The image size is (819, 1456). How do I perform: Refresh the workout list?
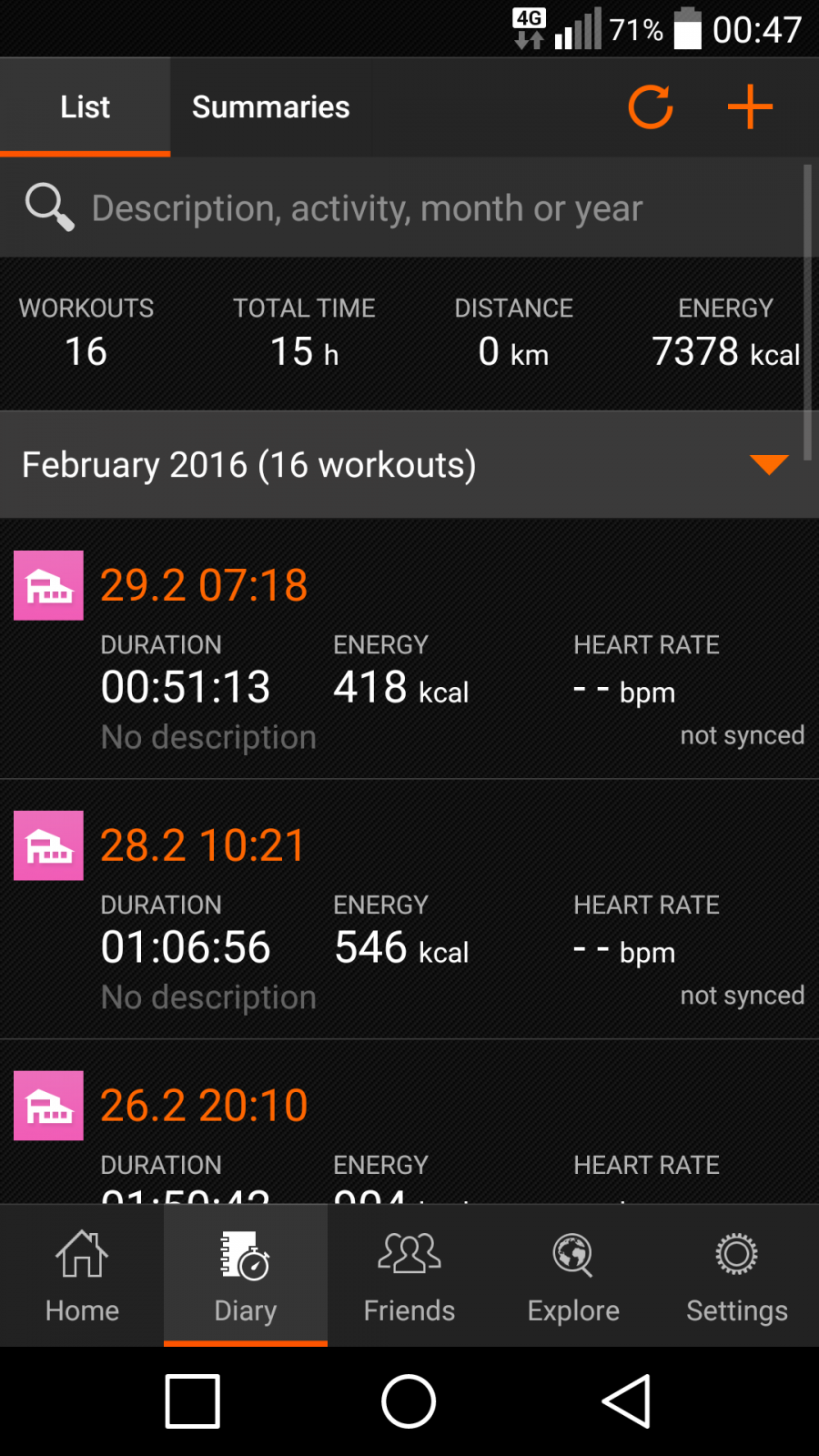(x=650, y=107)
